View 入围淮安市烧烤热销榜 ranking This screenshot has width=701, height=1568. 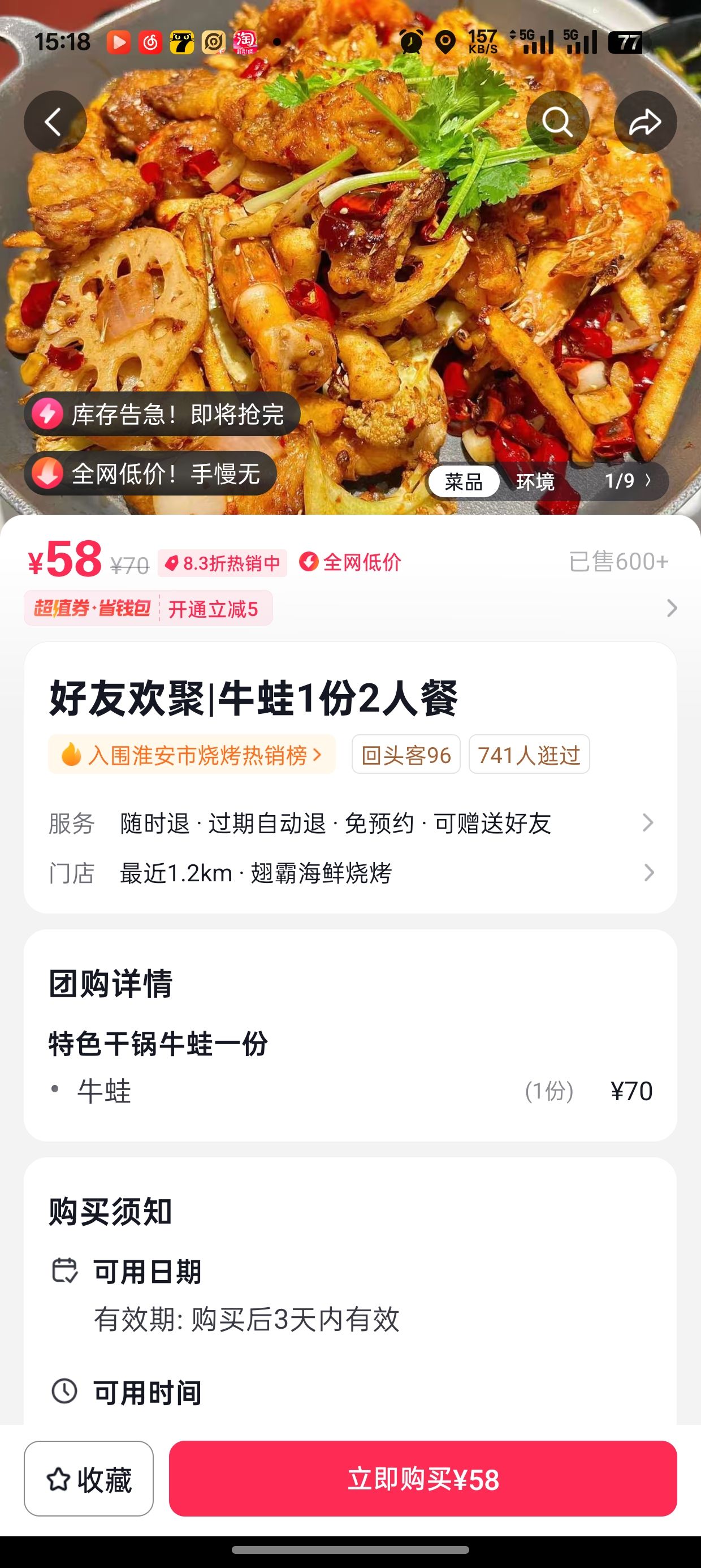click(x=192, y=755)
